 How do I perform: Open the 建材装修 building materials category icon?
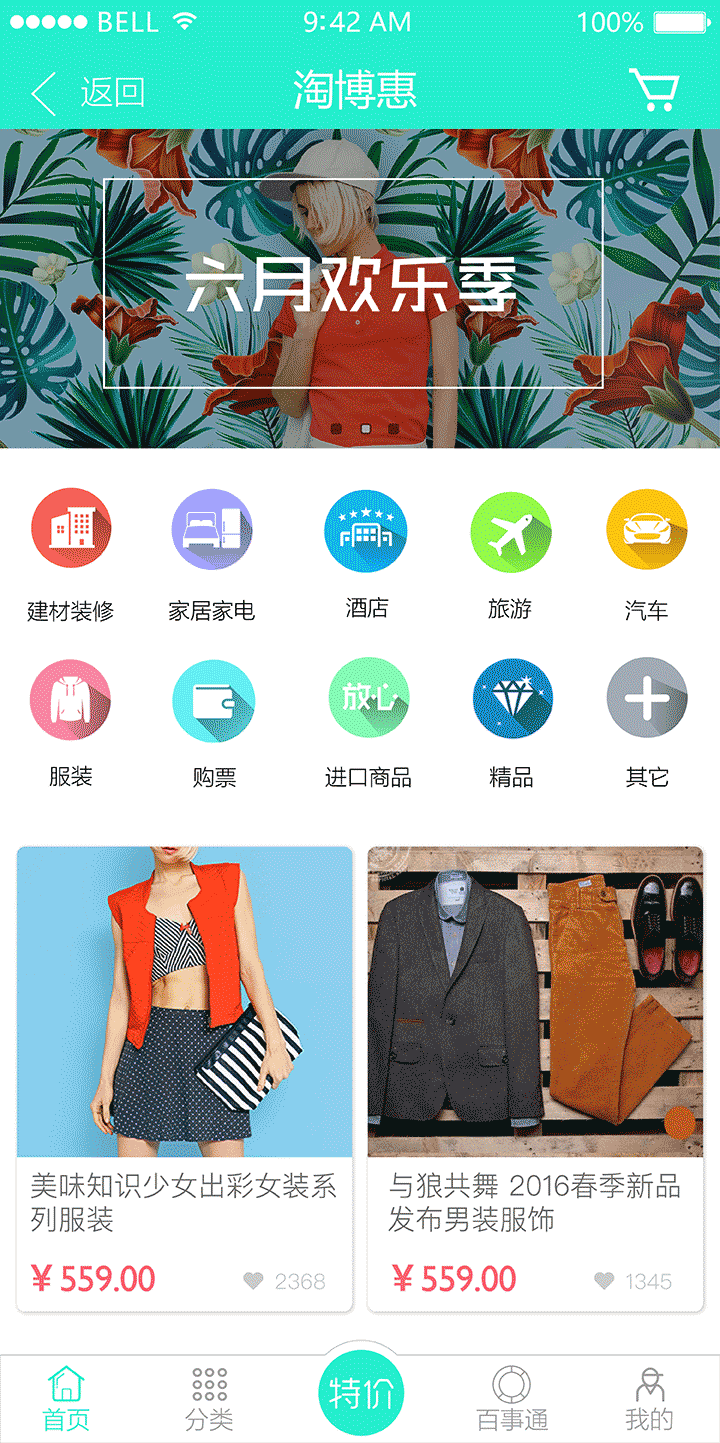pyautogui.click(x=71, y=529)
